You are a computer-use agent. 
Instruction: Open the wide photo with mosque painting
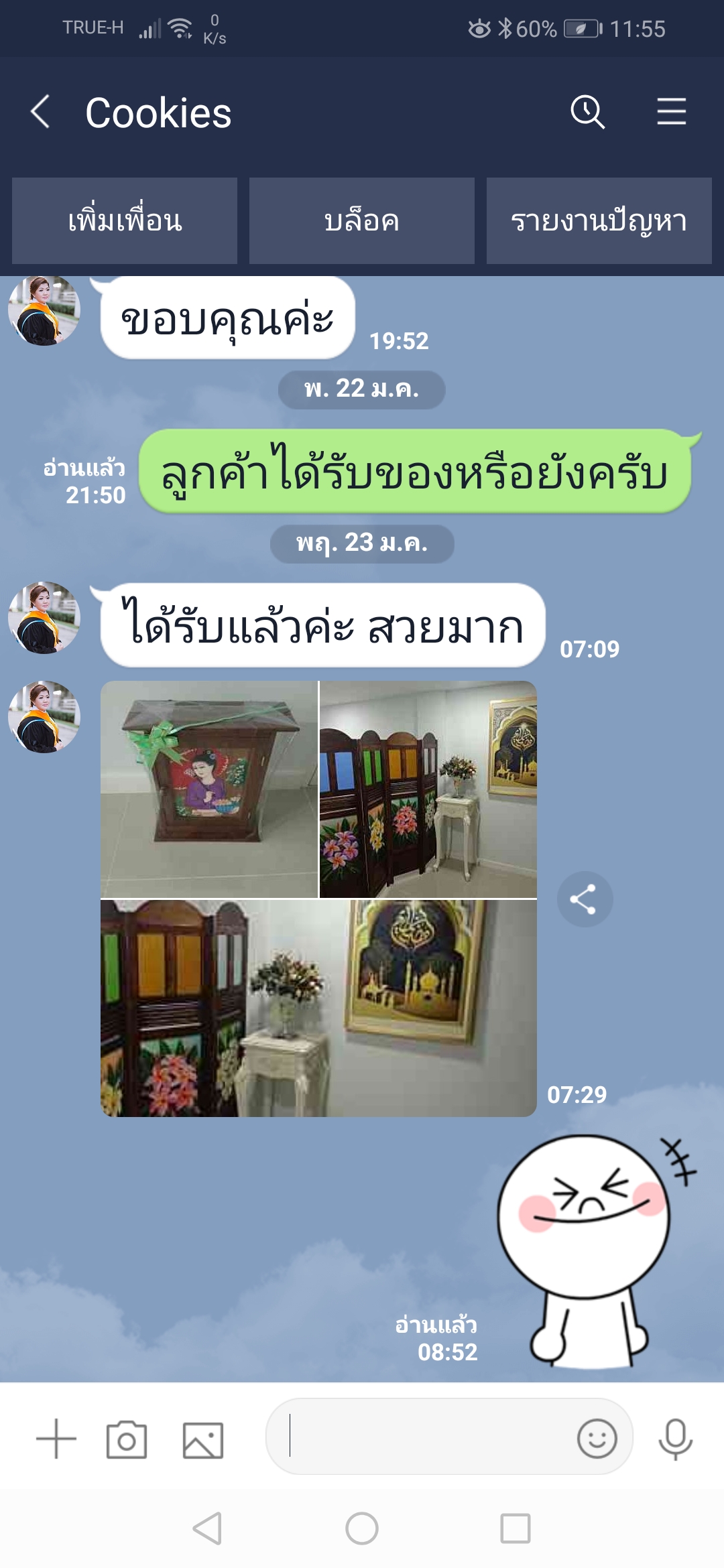[318, 1008]
